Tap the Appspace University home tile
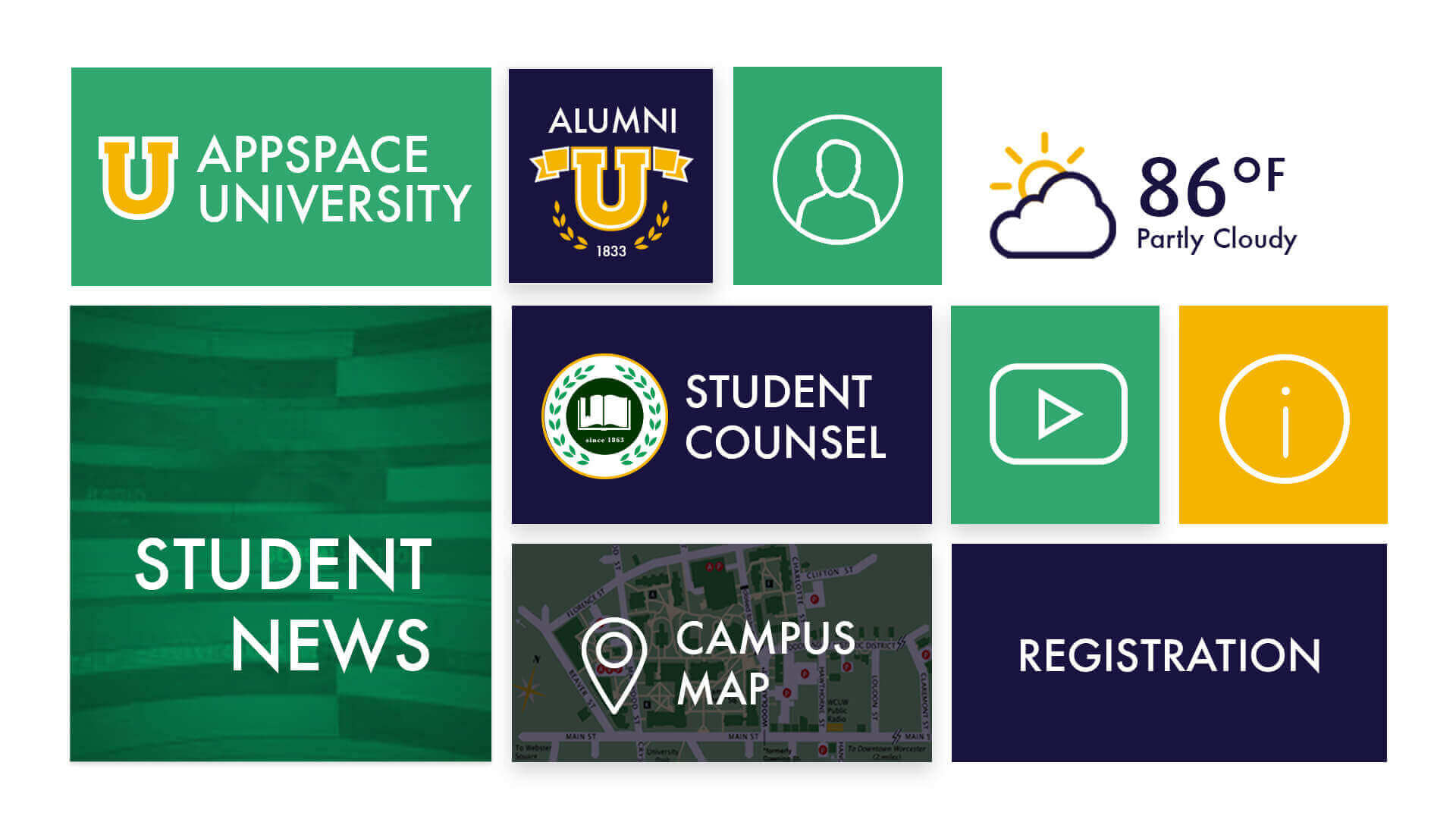 [x=281, y=177]
